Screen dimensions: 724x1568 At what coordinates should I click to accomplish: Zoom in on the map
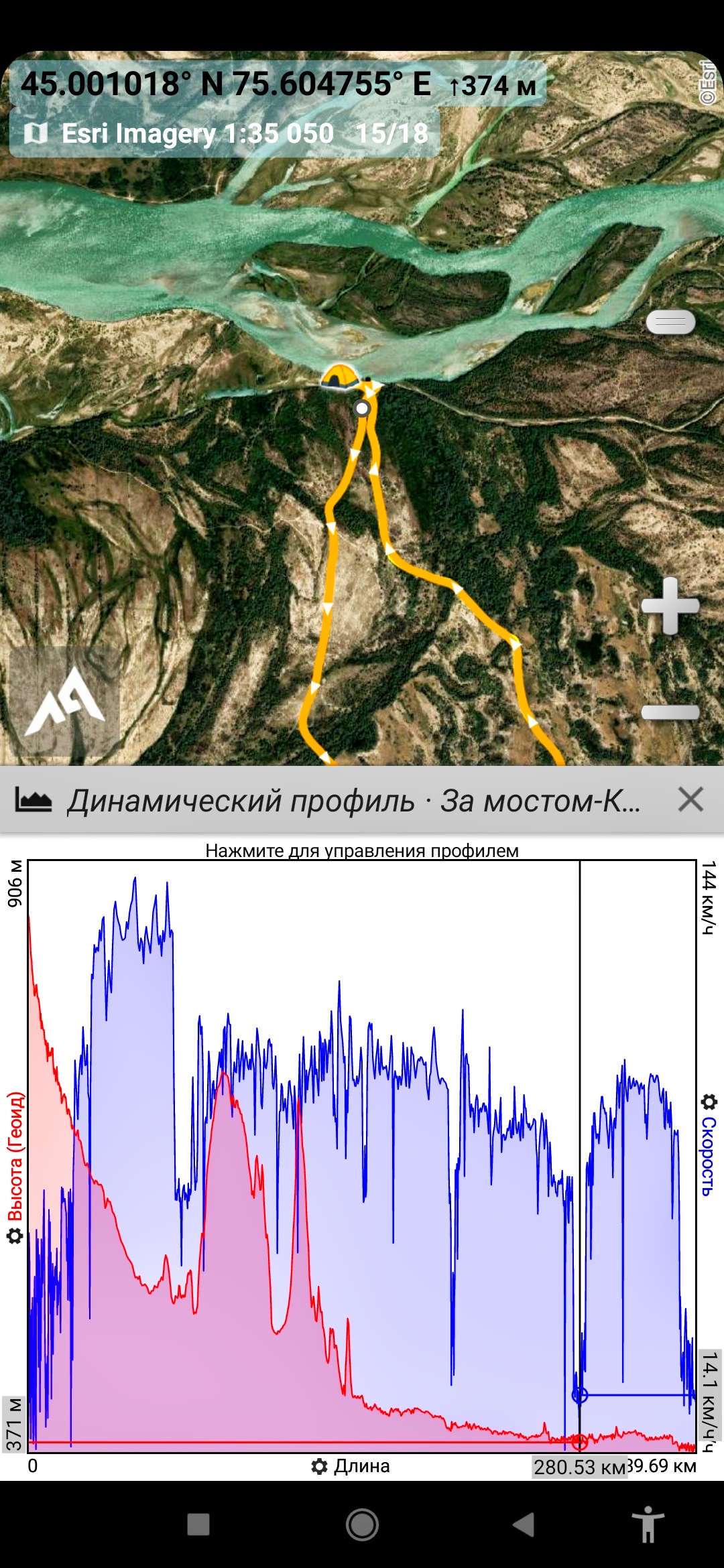point(670,606)
